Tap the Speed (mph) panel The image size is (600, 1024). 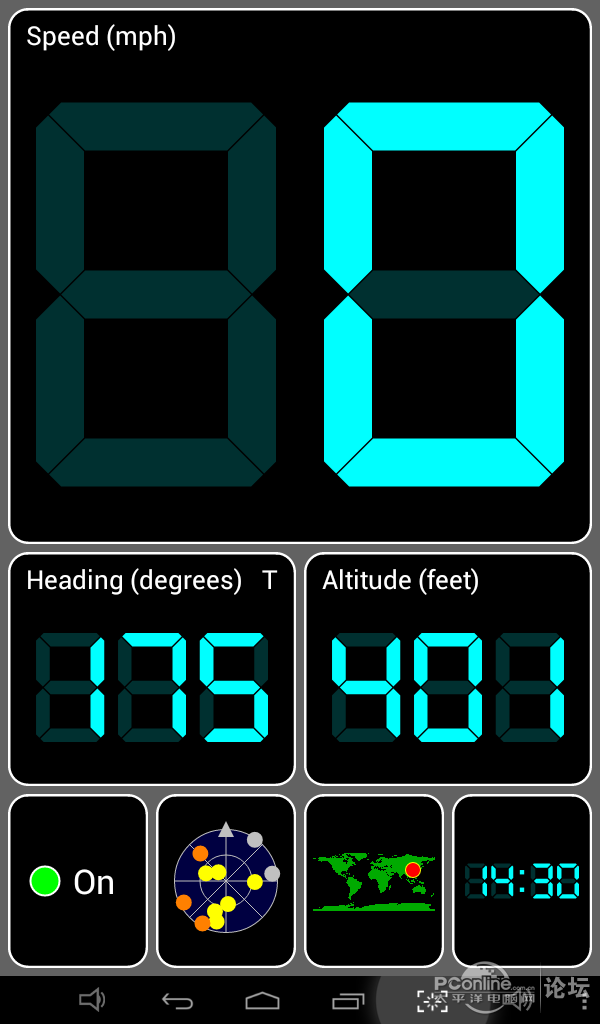coord(300,276)
